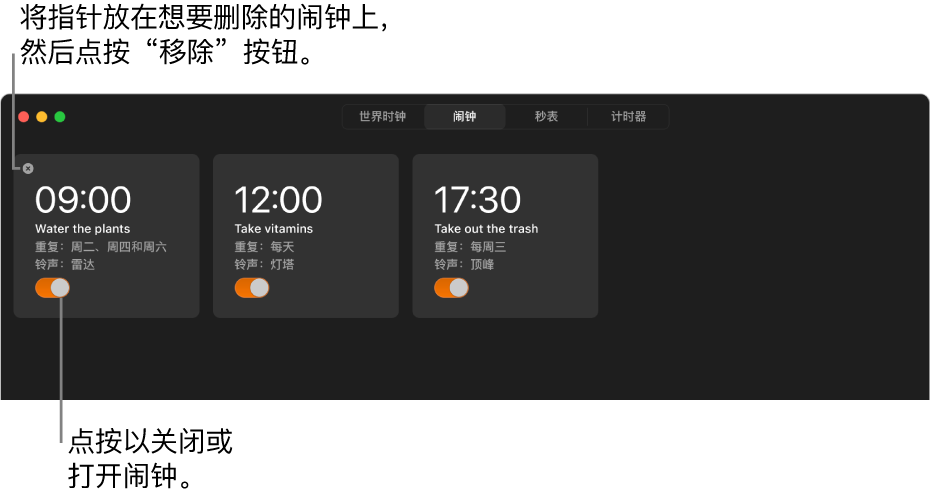Screen dimensions: 931x497
Task: Switch to the 世界时钟 tab
Action: click(382, 117)
